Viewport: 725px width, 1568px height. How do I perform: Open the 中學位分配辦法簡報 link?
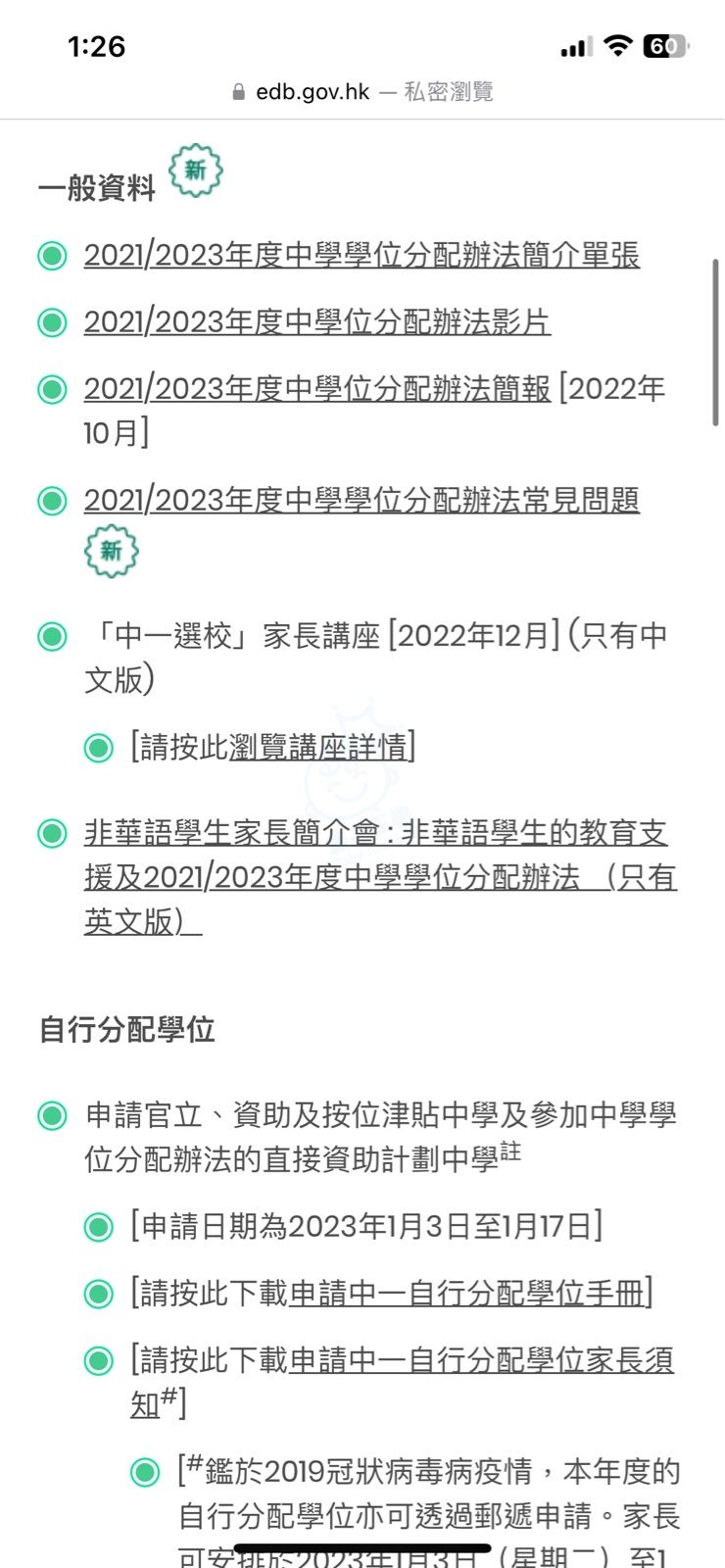click(x=317, y=388)
